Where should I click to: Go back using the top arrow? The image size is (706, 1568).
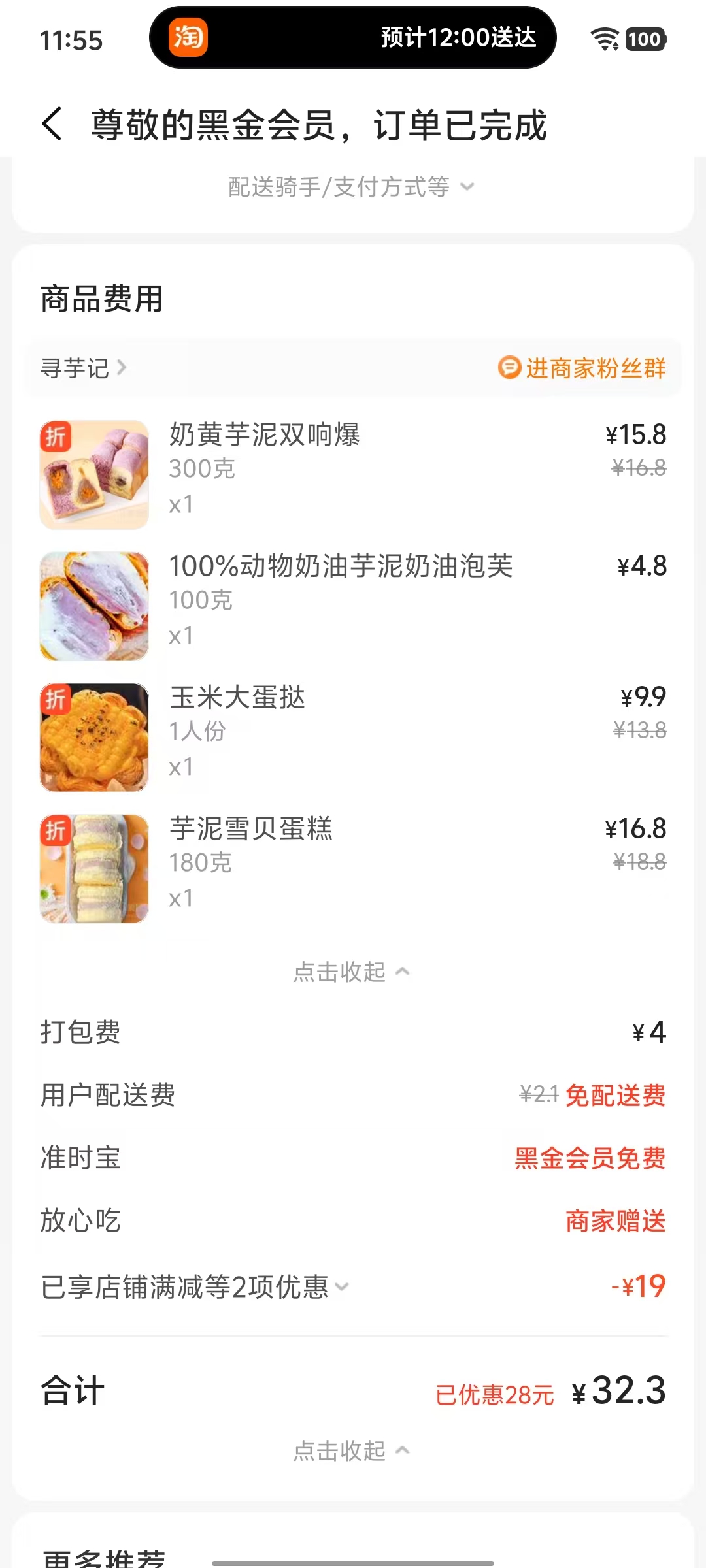coord(52,124)
